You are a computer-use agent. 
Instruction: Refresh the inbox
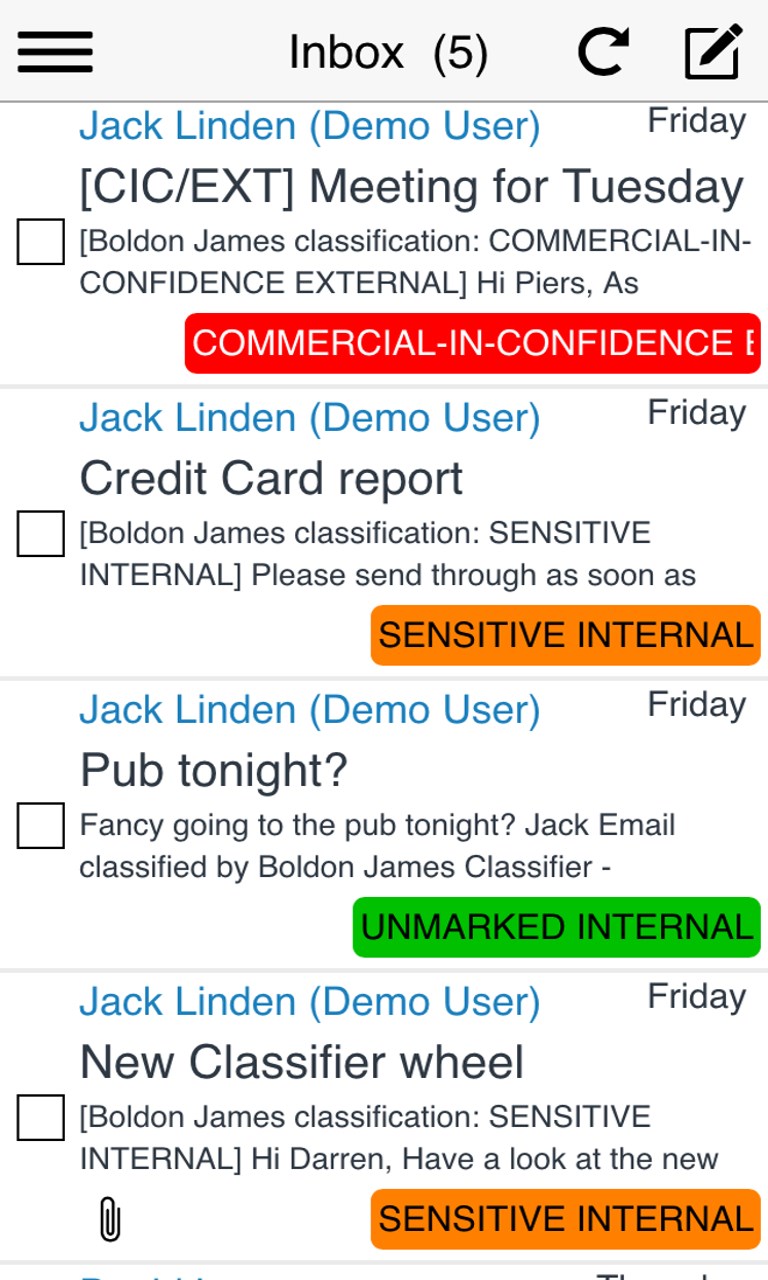[x=603, y=52]
